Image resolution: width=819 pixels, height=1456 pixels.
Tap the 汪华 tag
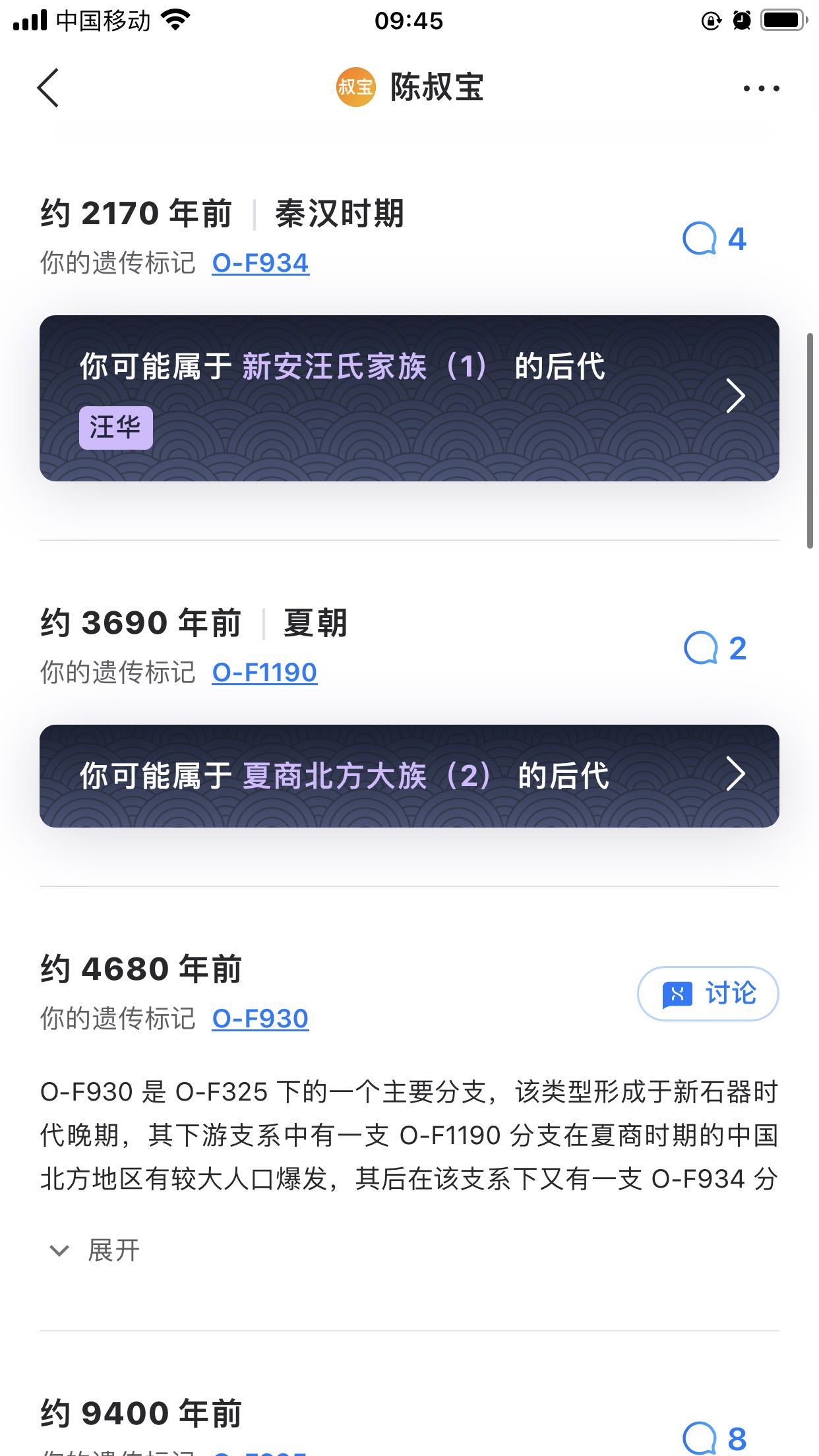116,428
